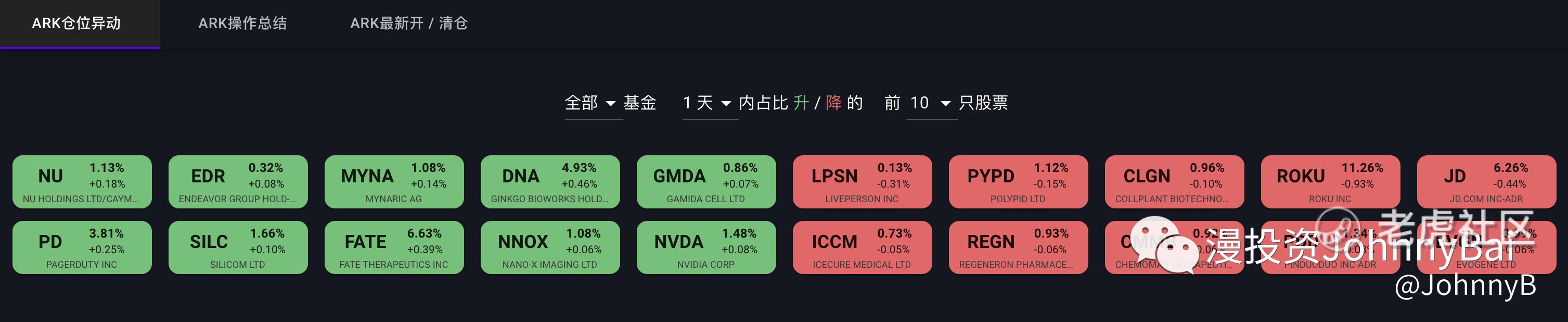The width and height of the screenshot is (1568, 322).
Task: Open the MYNA Mynaric AG card
Action: (394, 182)
